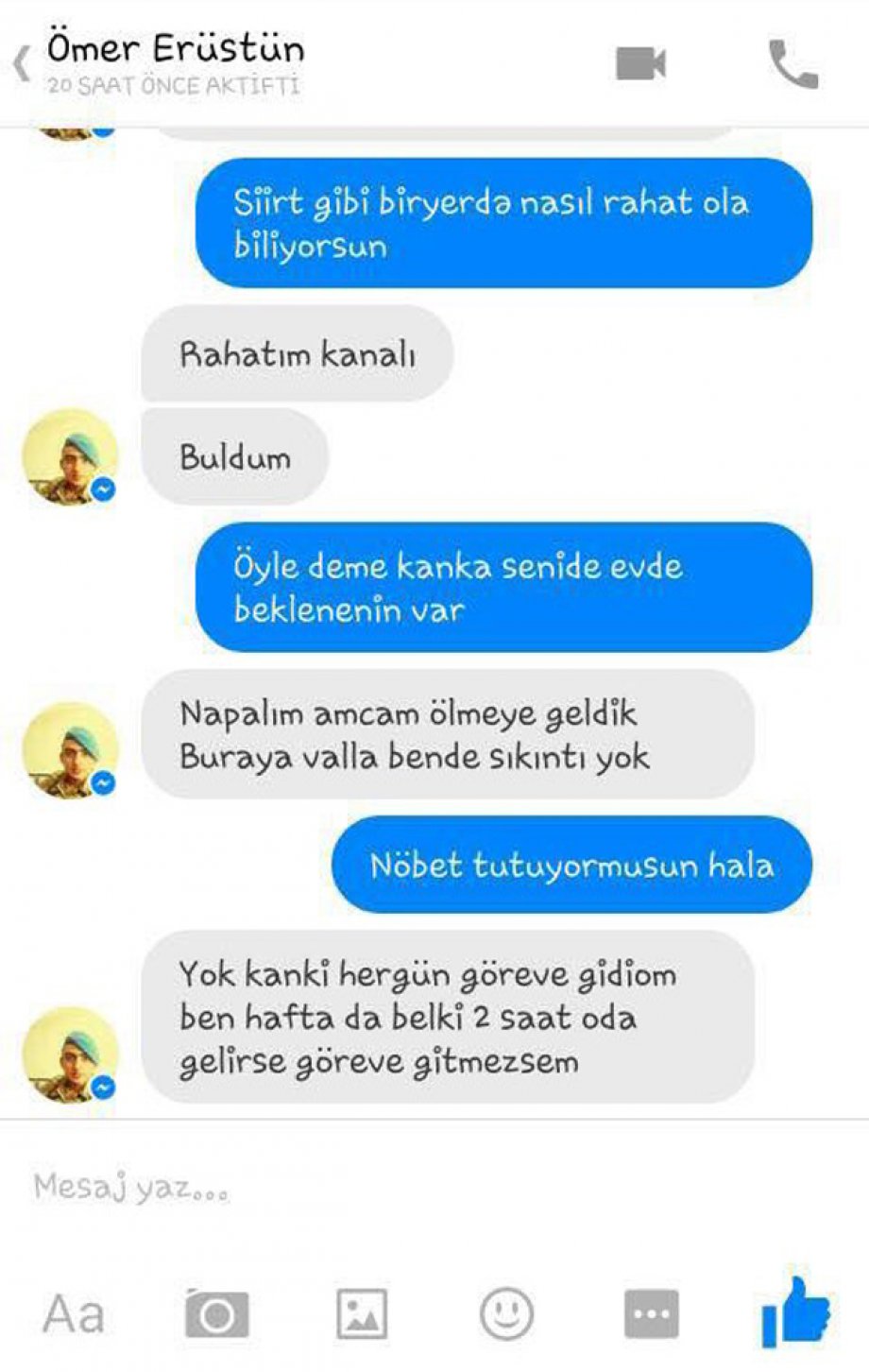Open the emoji and sticker picker

coord(507,1313)
